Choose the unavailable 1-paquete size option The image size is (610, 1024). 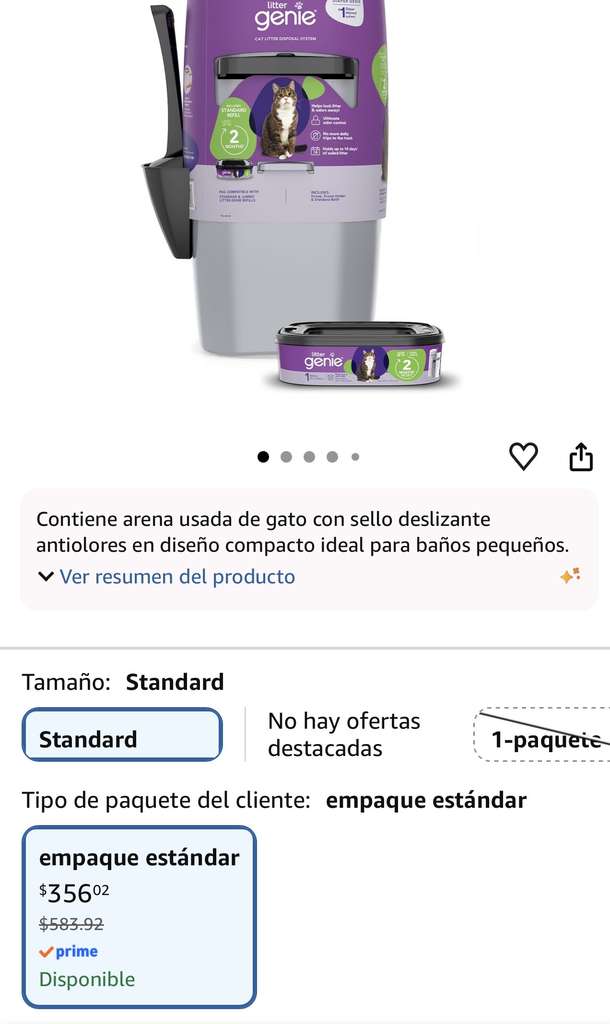click(542, 735)
